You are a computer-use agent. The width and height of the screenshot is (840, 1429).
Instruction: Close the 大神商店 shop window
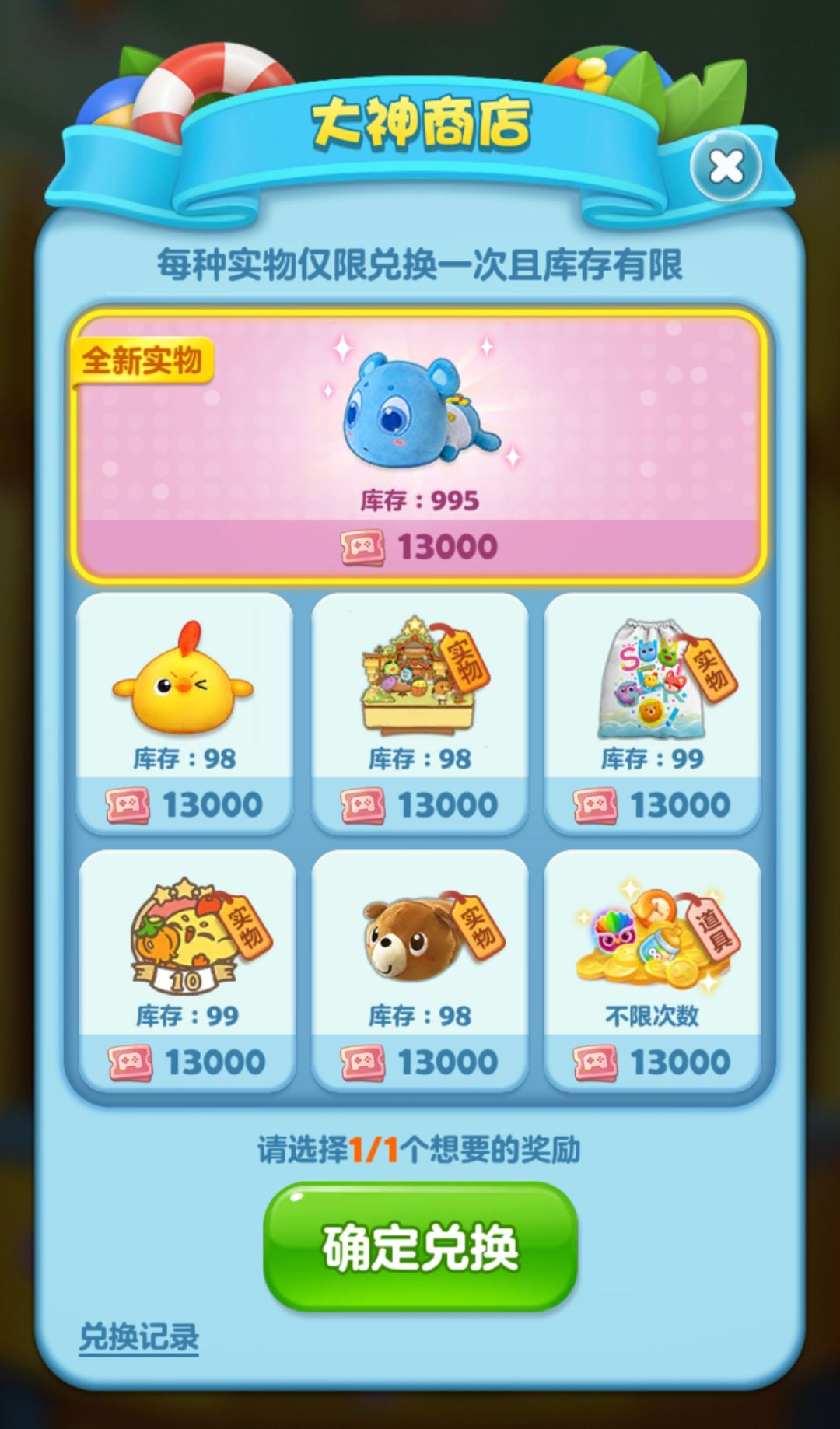pyautogui.click(x=727, y=165)
